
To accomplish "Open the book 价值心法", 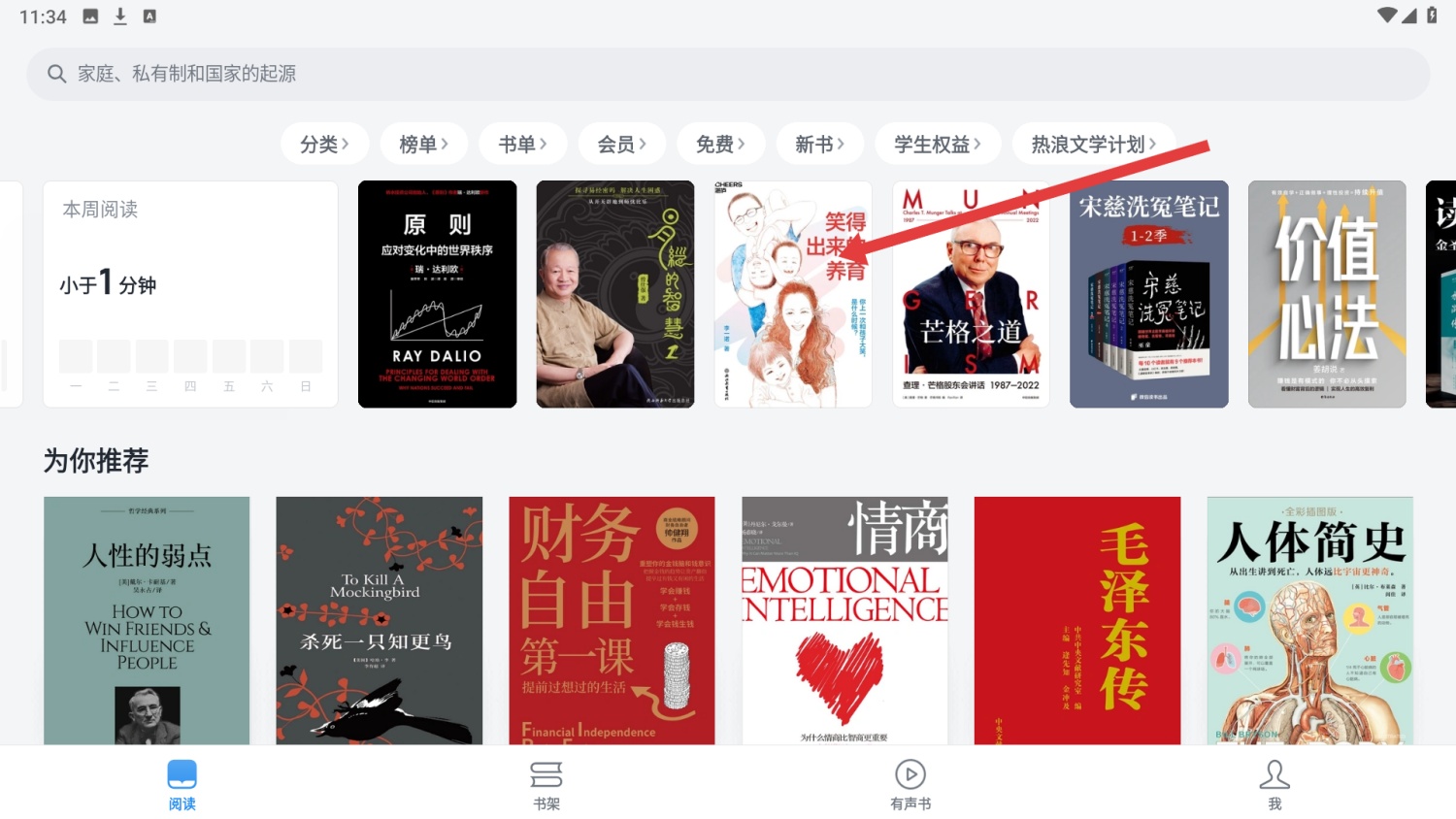I will pyautogui.click(x=1327, y=294).
